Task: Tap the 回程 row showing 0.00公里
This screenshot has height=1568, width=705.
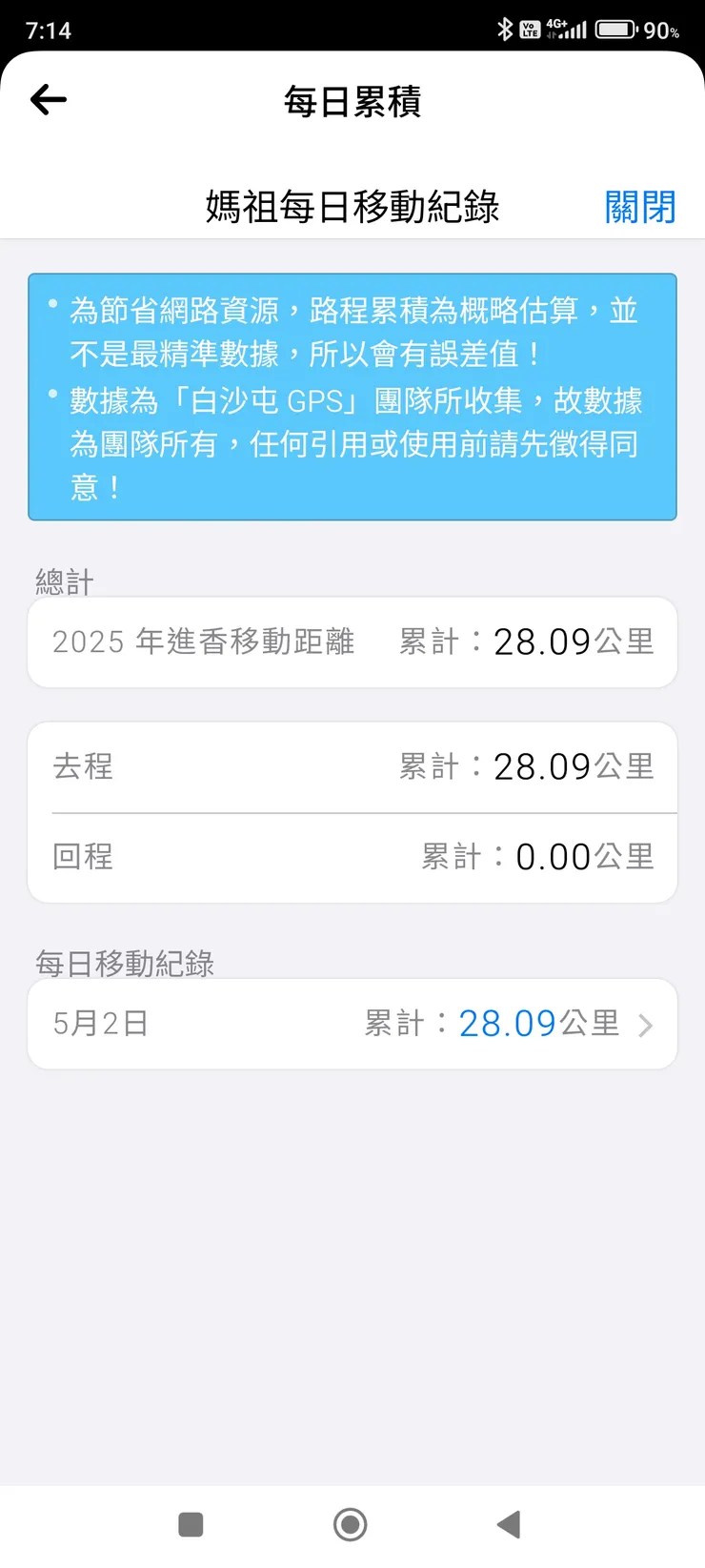Action: [x=352, y=856]
